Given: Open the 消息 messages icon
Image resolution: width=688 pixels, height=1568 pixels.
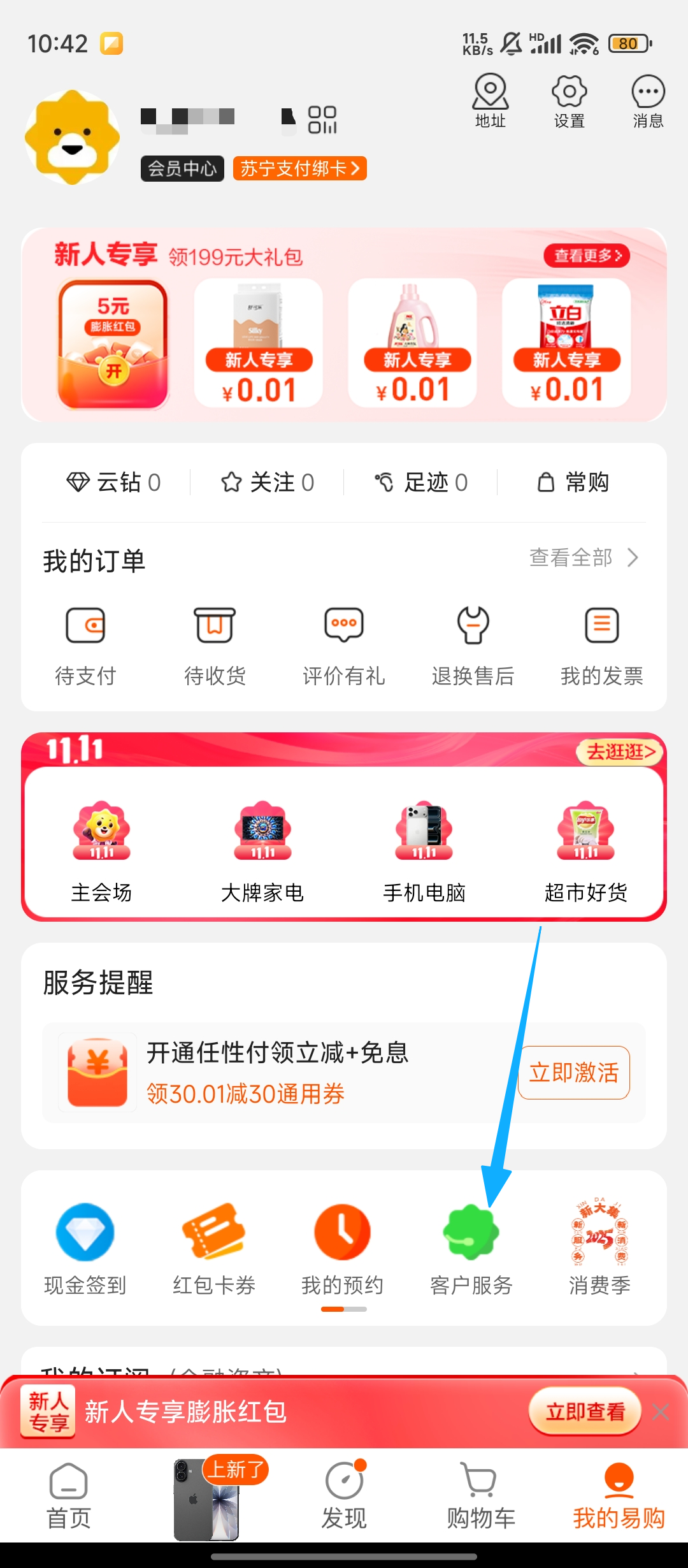Looking at the screenshot, I should tap(648, 101).
